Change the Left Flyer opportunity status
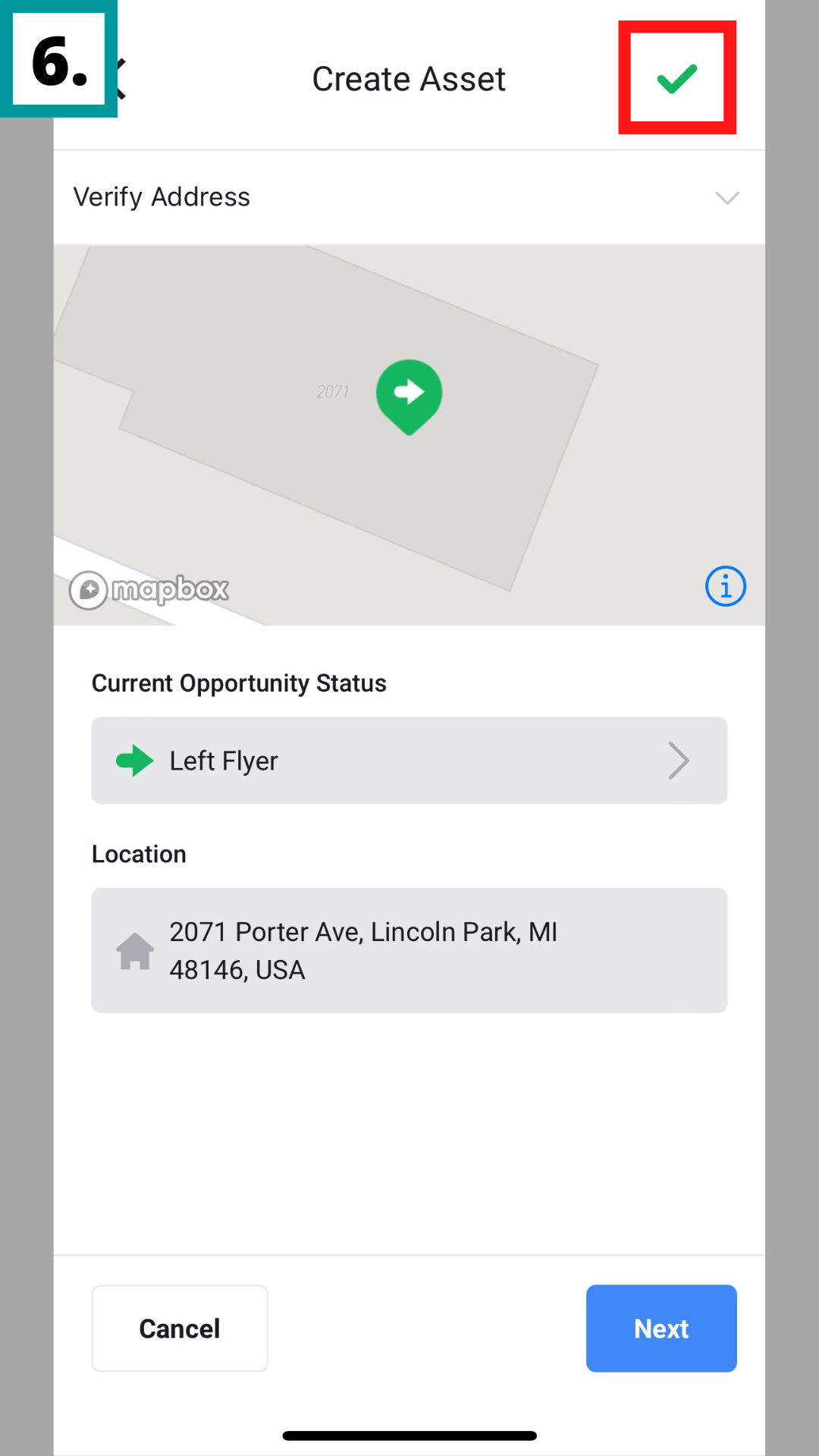 coord(409,761)
